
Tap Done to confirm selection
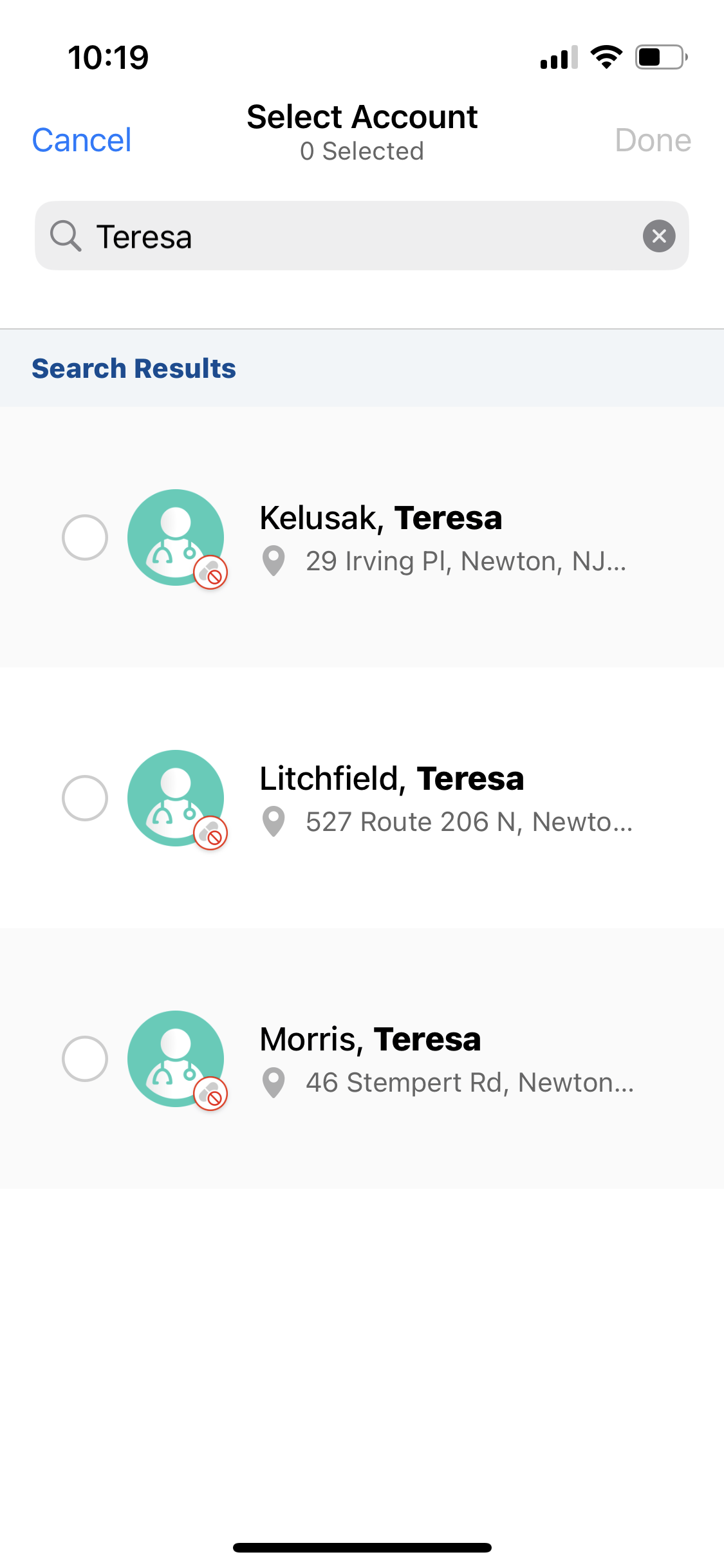(x=653, y=140)
